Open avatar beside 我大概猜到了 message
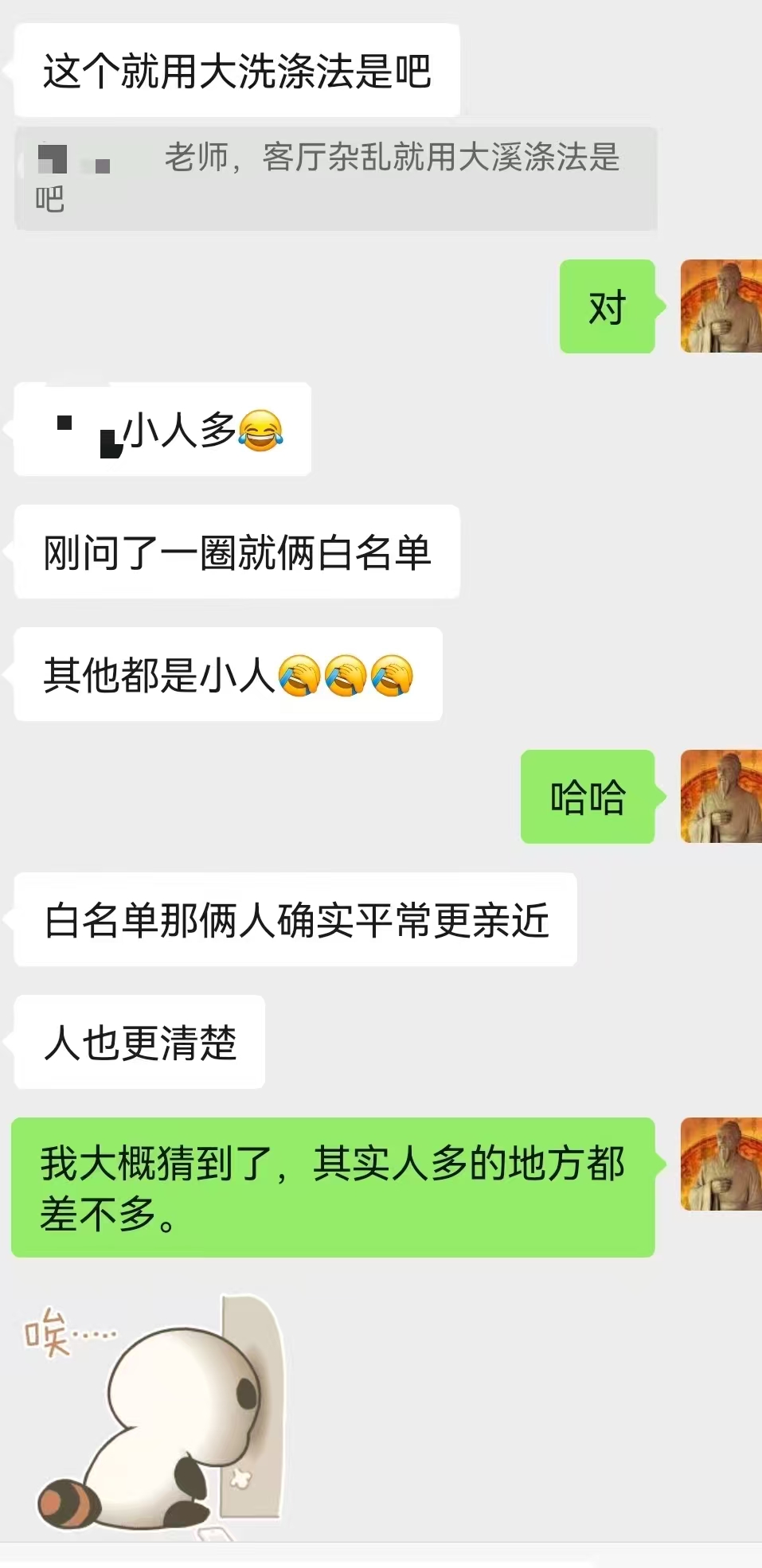This screenshot has width=762, height=1568. tap(721, 1164)
